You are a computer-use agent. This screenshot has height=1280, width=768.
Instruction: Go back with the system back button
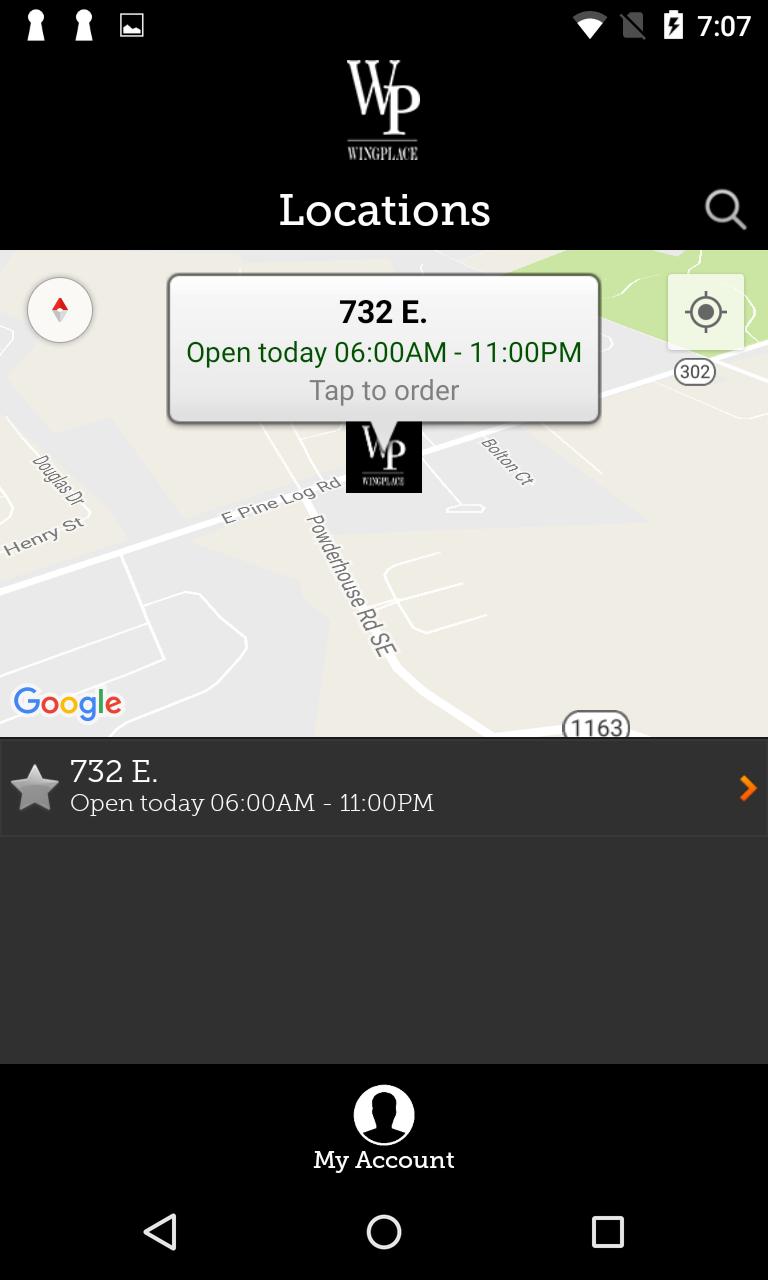pos(160,1232)
